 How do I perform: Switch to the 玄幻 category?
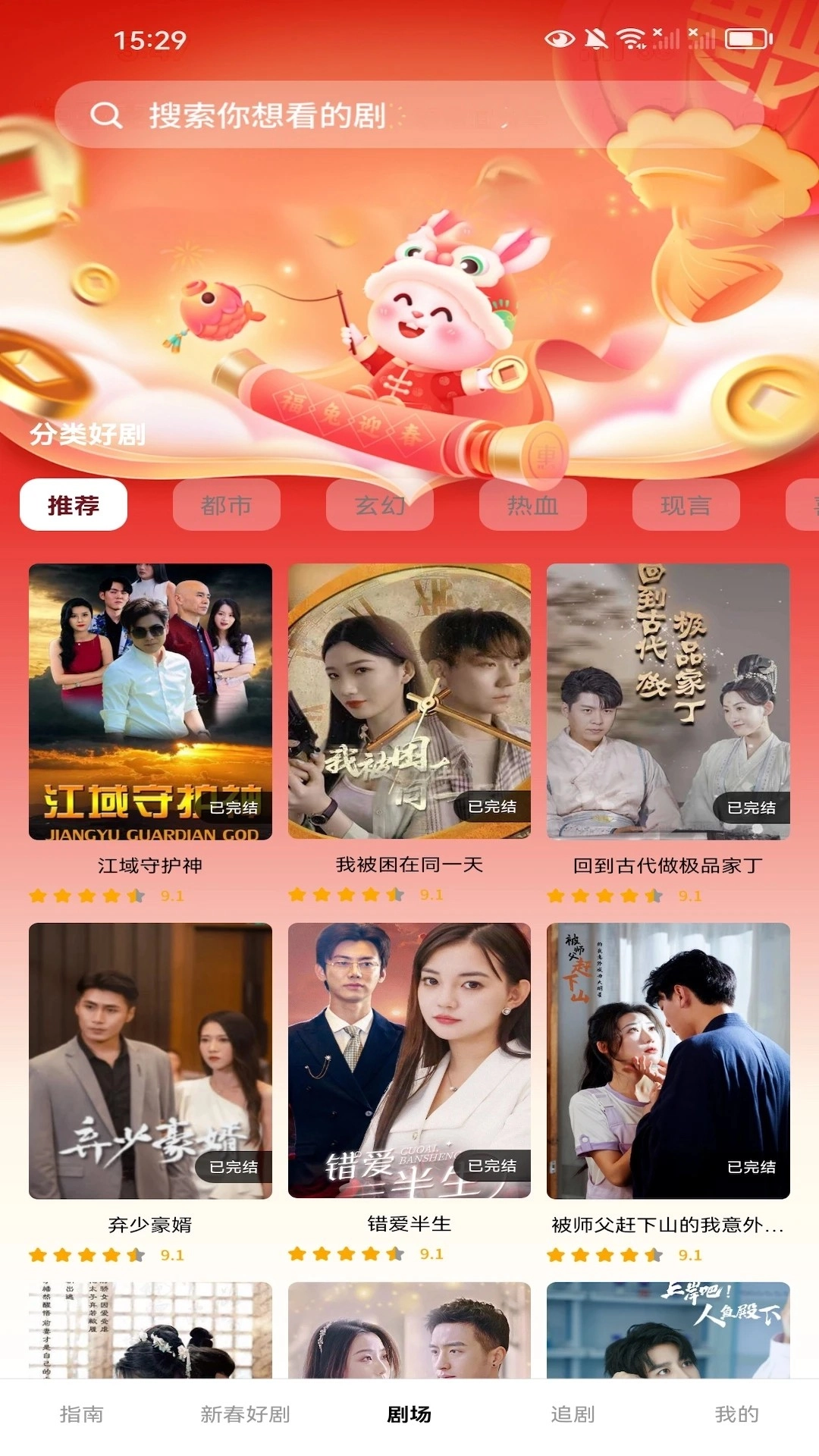(x=379, y=504)
